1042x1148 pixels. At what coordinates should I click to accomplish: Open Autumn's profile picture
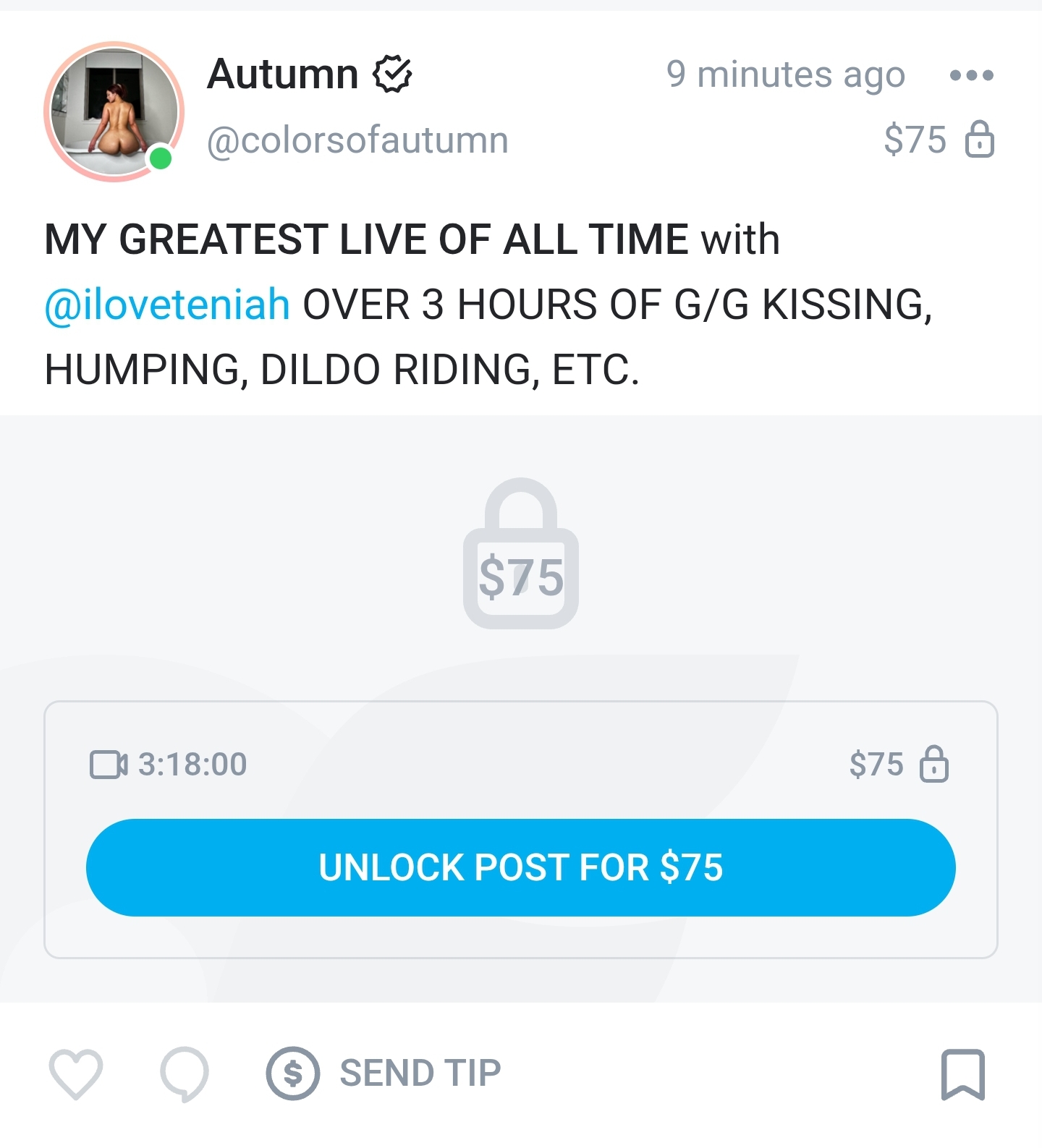tap(114, 111)
